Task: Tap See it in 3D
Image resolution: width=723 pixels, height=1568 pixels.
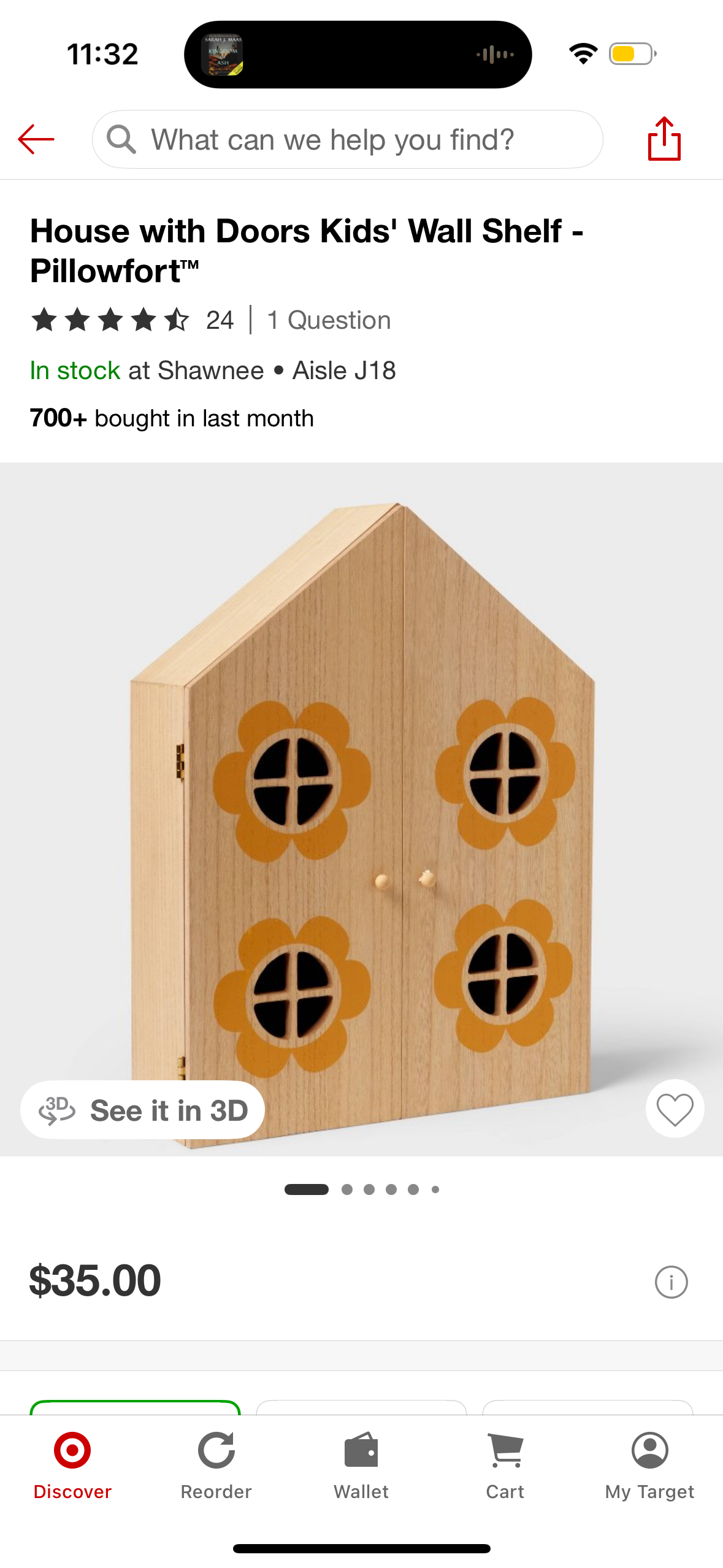Action: (143, 1110)
